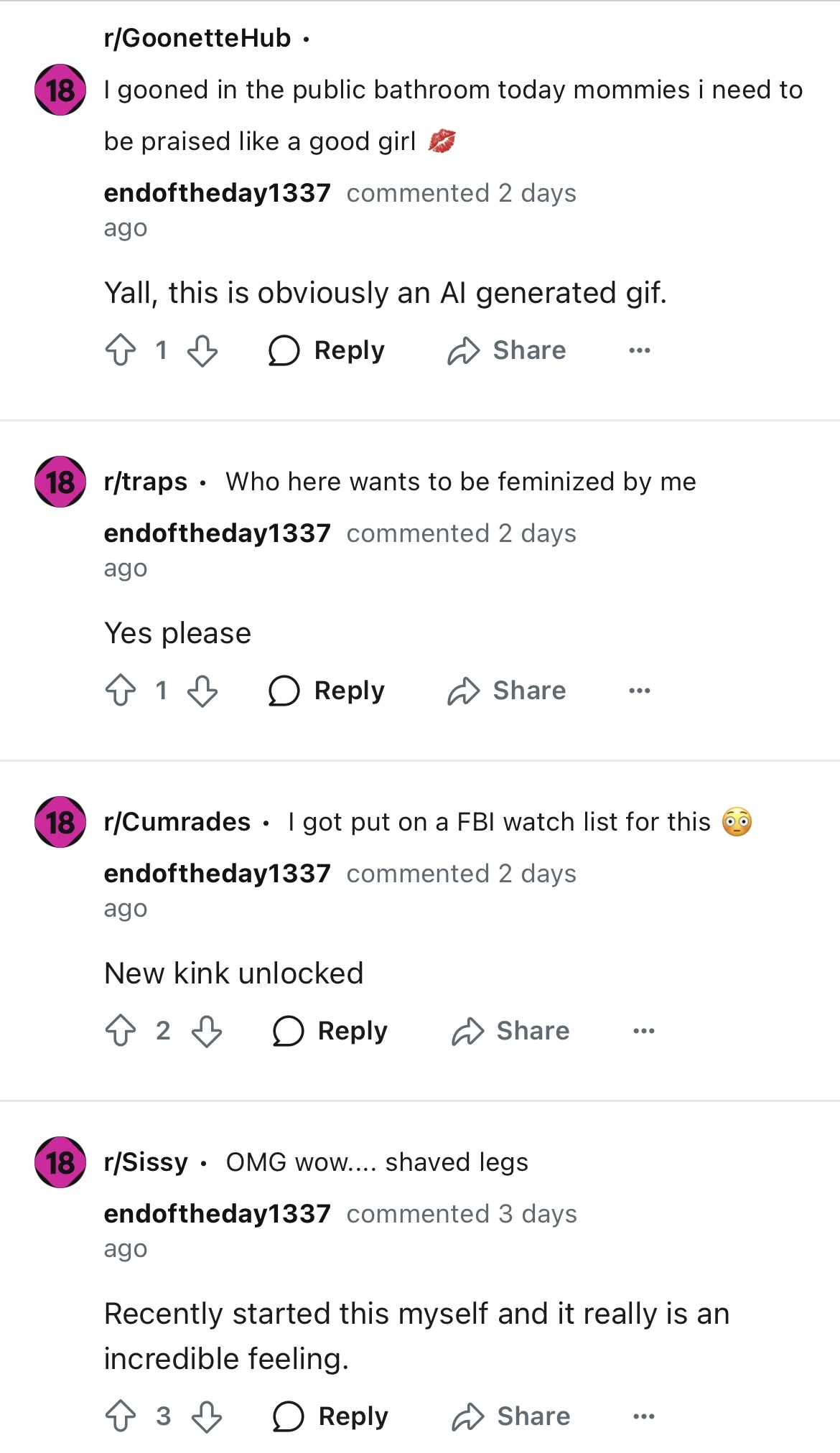Open overflow menu for 'New kink unlocked' comment
Screen dimensions: 840x1453
[643, 1031]
